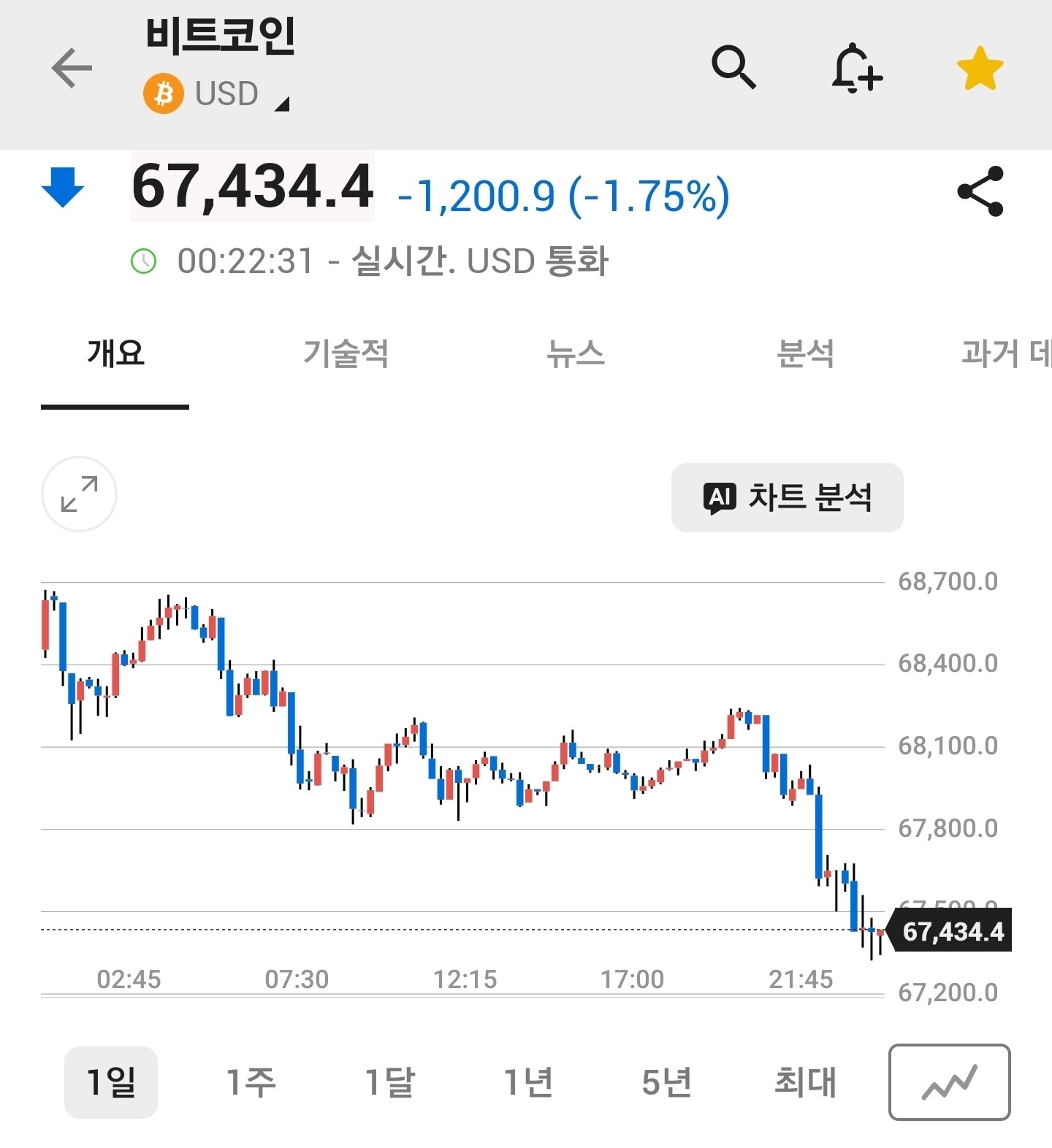
Task: Switch to the 기술적 tab
Action: point(346,354)
